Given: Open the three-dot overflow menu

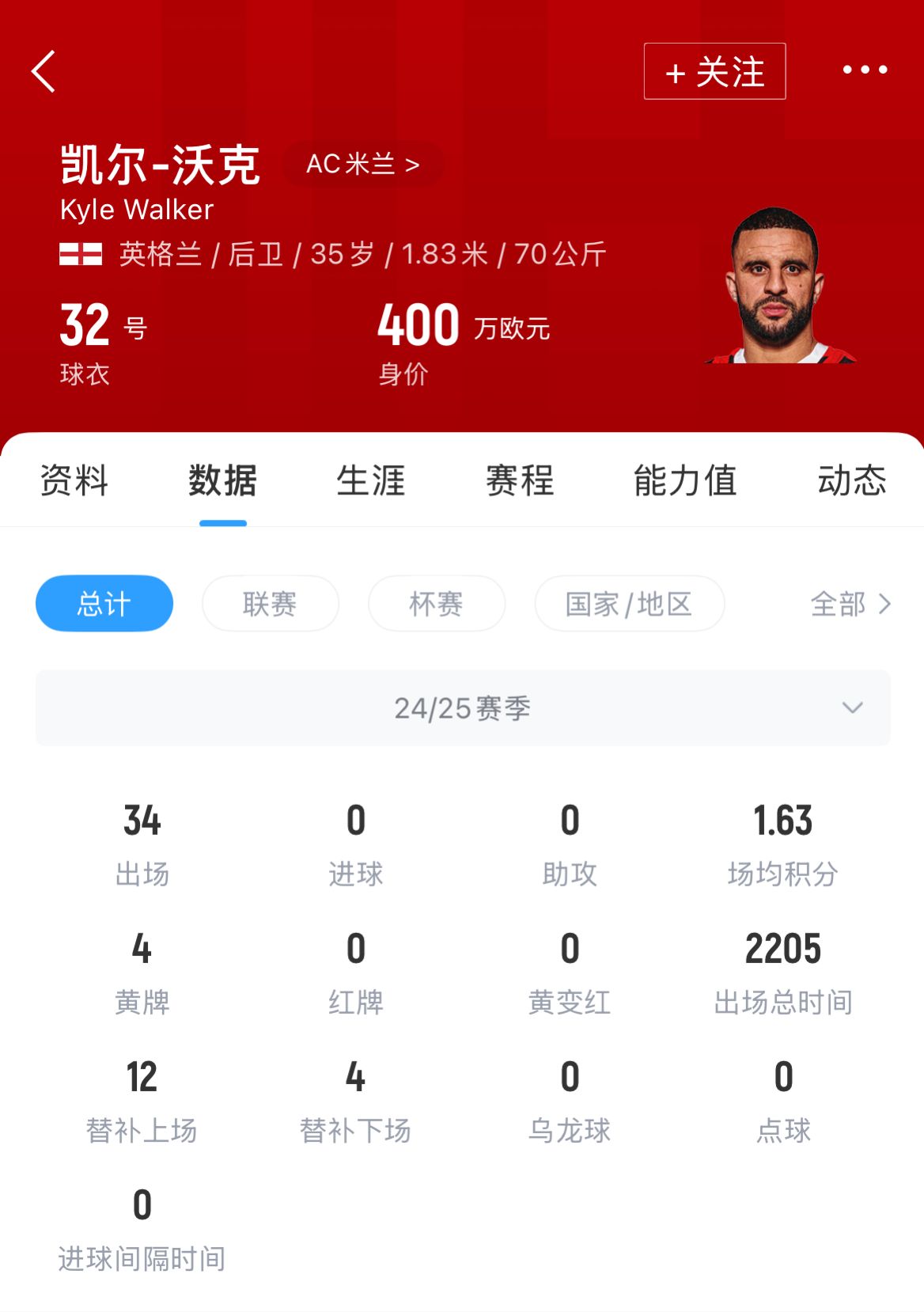Looking at the screenshot, I should pyautogui.click(x=865, y=70).
